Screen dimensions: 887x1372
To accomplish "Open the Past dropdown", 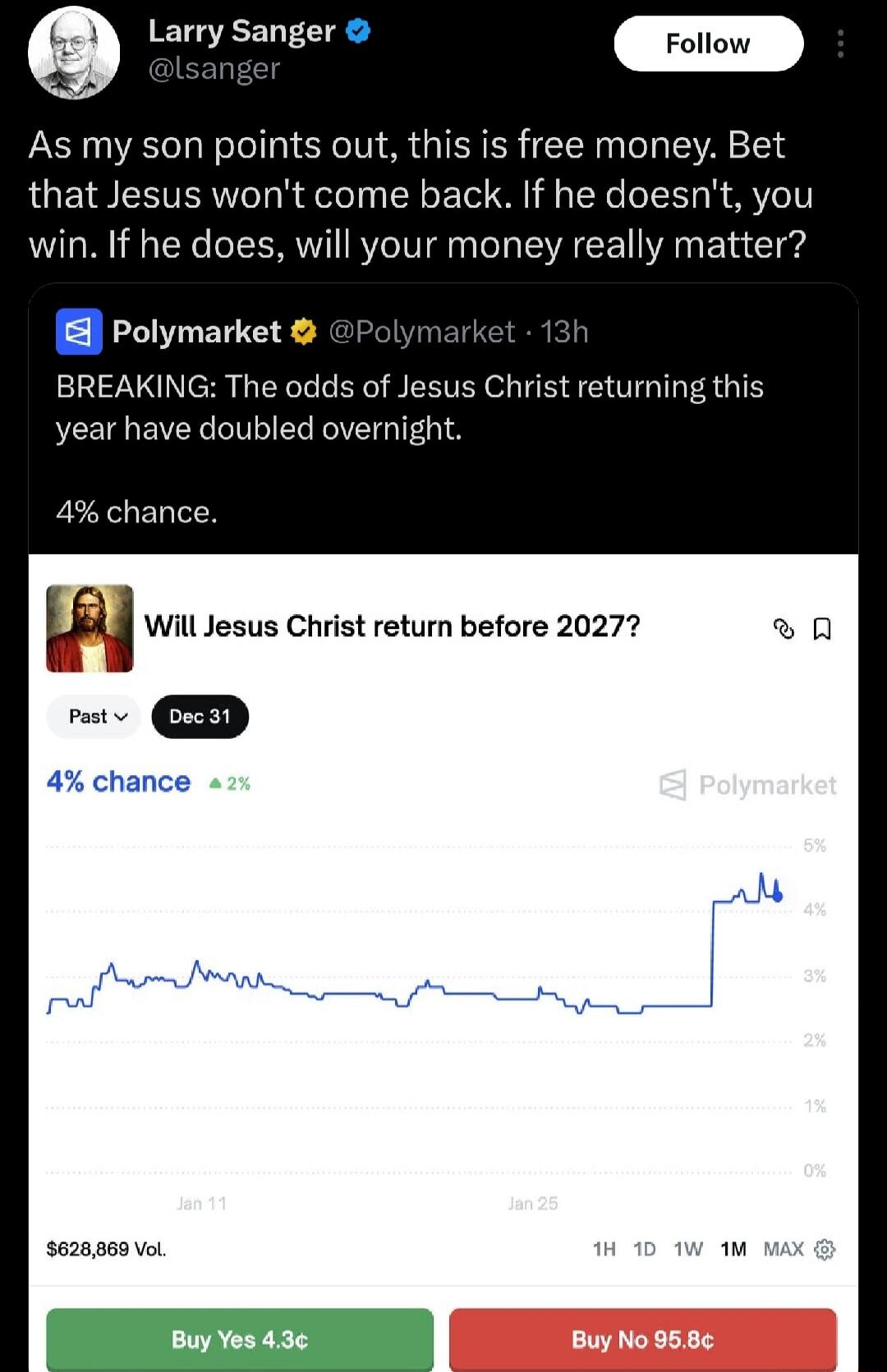I will pyautogui.click(x=93, y=716).
